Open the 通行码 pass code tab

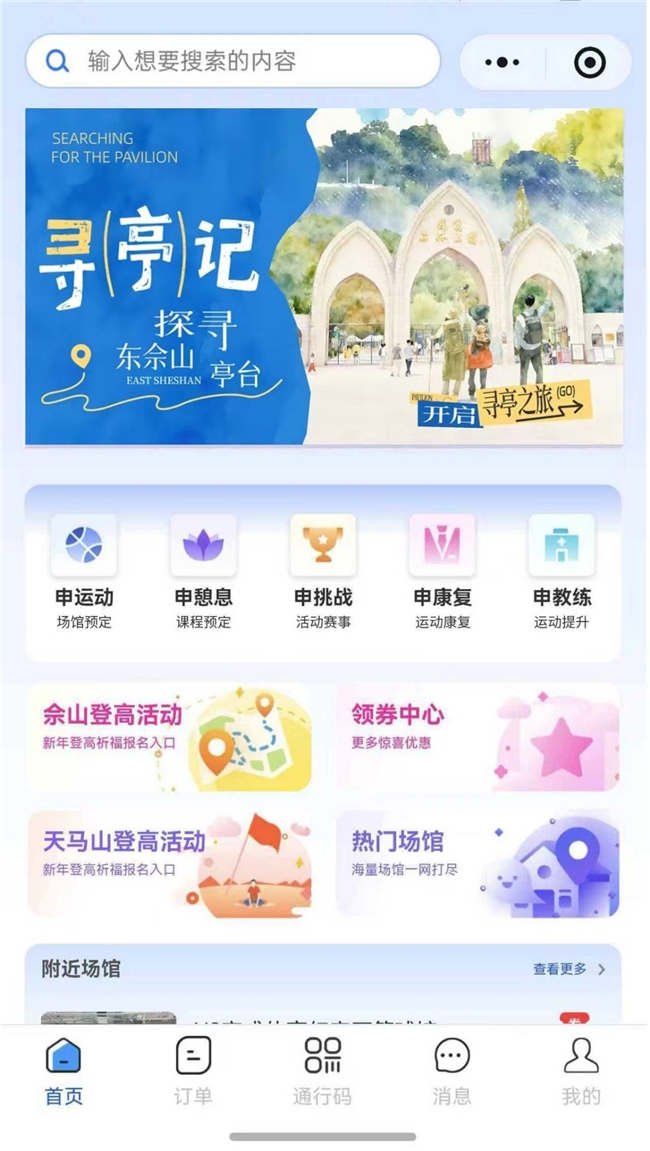coord(322,1071)
